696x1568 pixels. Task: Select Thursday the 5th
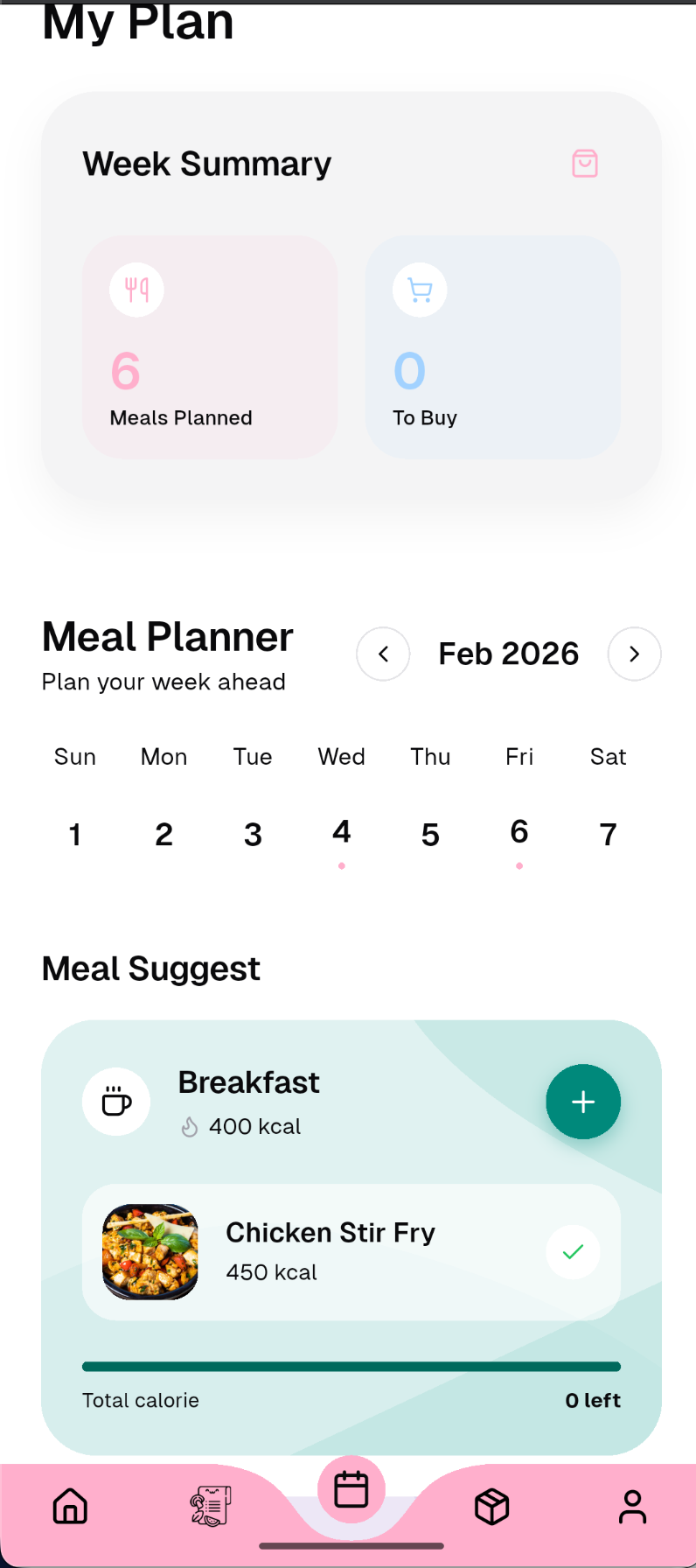[x=430, y=835]
